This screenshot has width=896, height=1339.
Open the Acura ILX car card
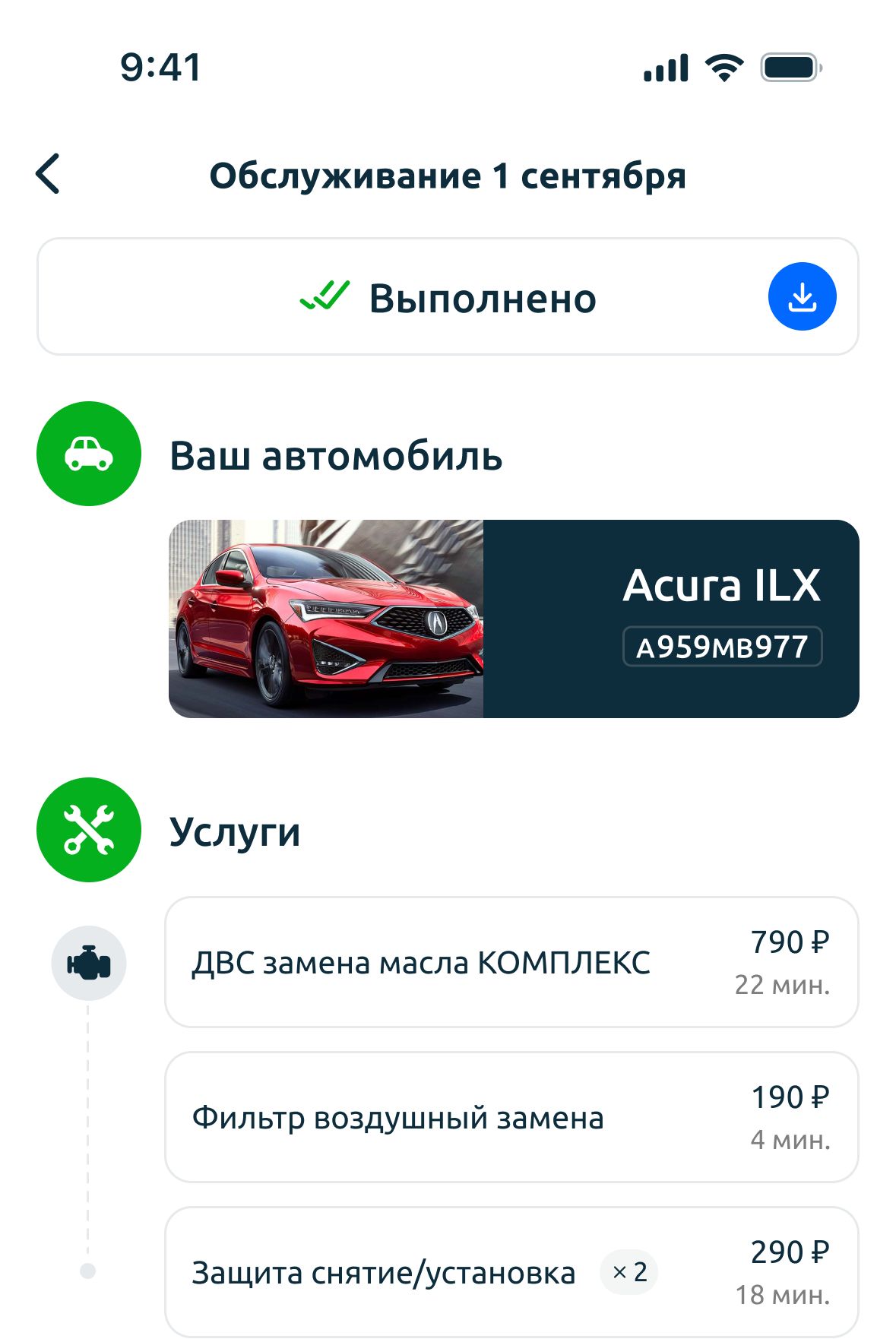click(x=514, y=619)
